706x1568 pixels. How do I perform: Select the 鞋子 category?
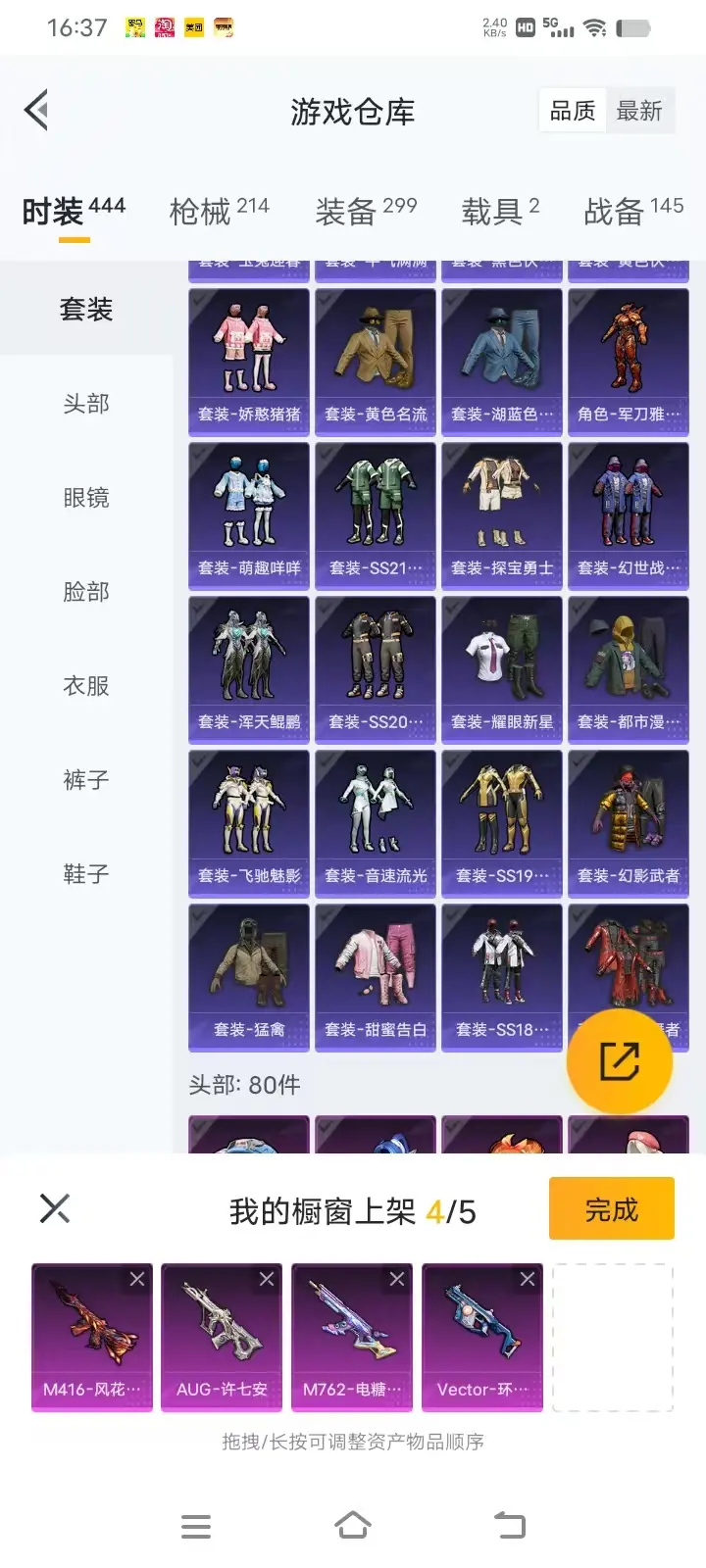[x=86, y=874]
